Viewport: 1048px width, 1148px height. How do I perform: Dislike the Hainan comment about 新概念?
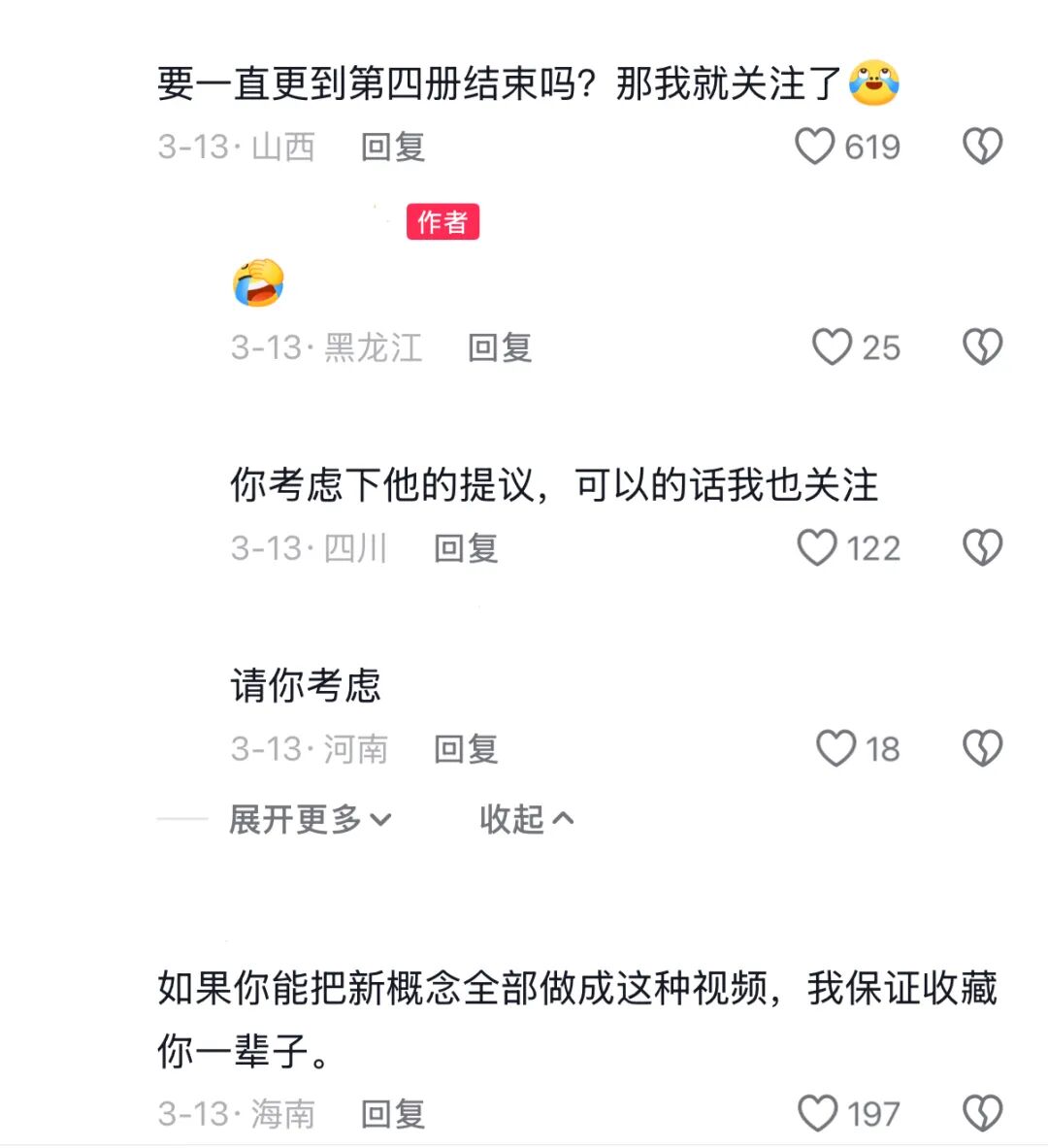[982, 1114]
